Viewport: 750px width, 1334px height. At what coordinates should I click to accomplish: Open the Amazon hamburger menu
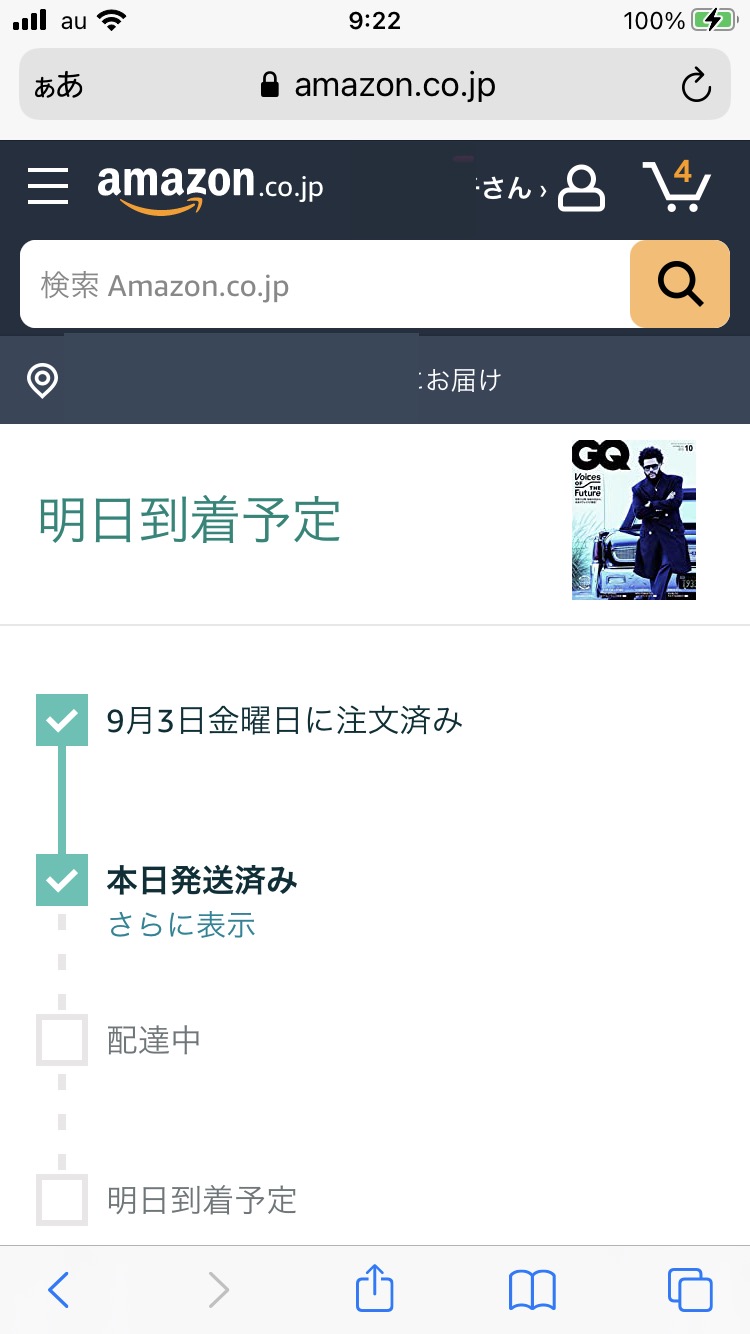[x=48, y=186]
